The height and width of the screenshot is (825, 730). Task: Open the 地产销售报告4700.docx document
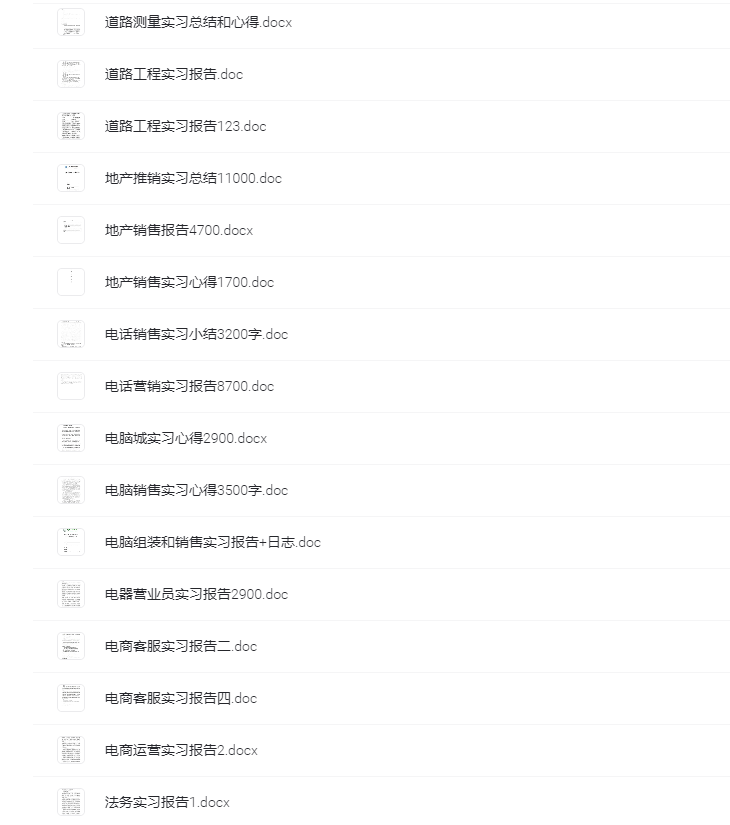click(177, 230)
